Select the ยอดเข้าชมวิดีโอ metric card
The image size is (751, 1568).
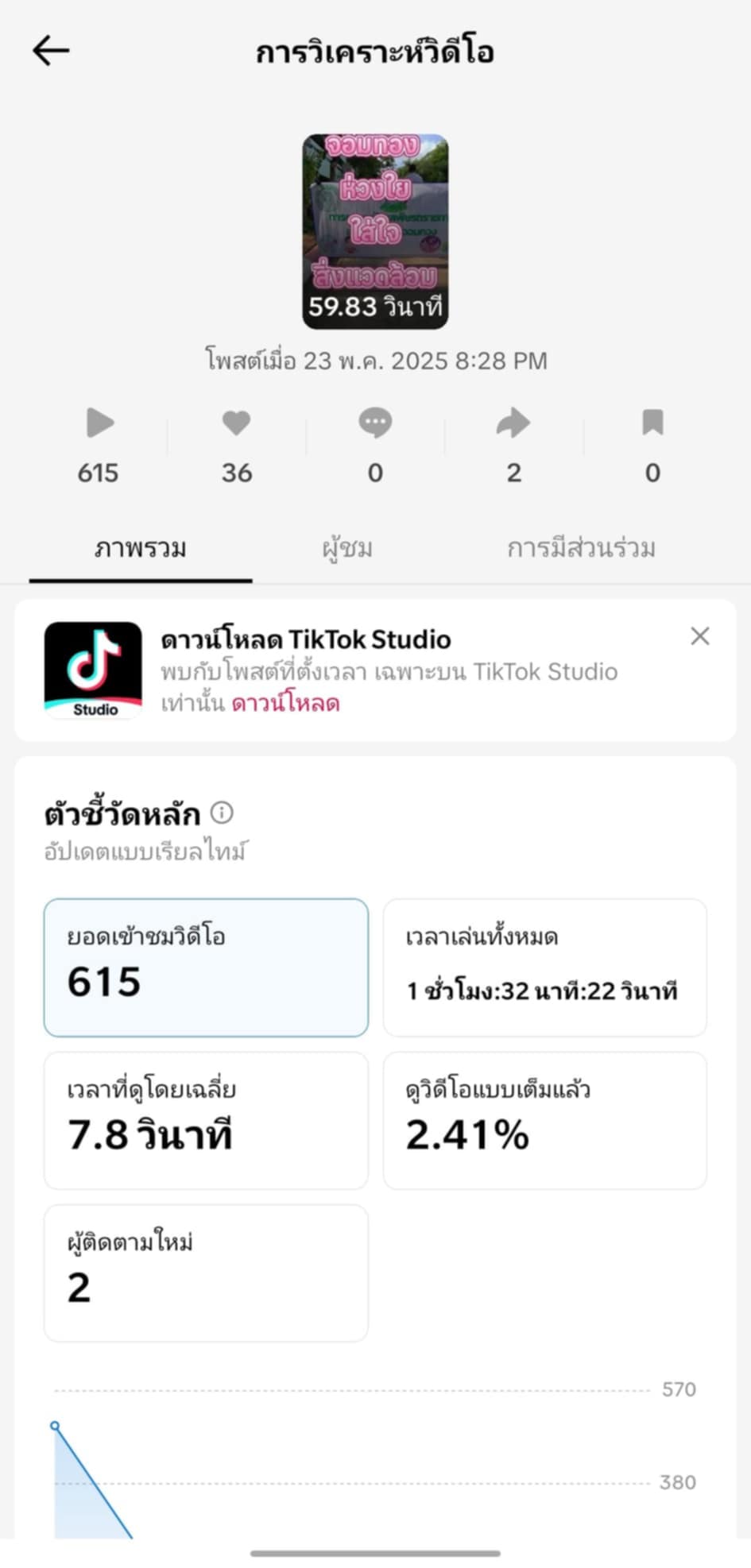pos(206,967)
